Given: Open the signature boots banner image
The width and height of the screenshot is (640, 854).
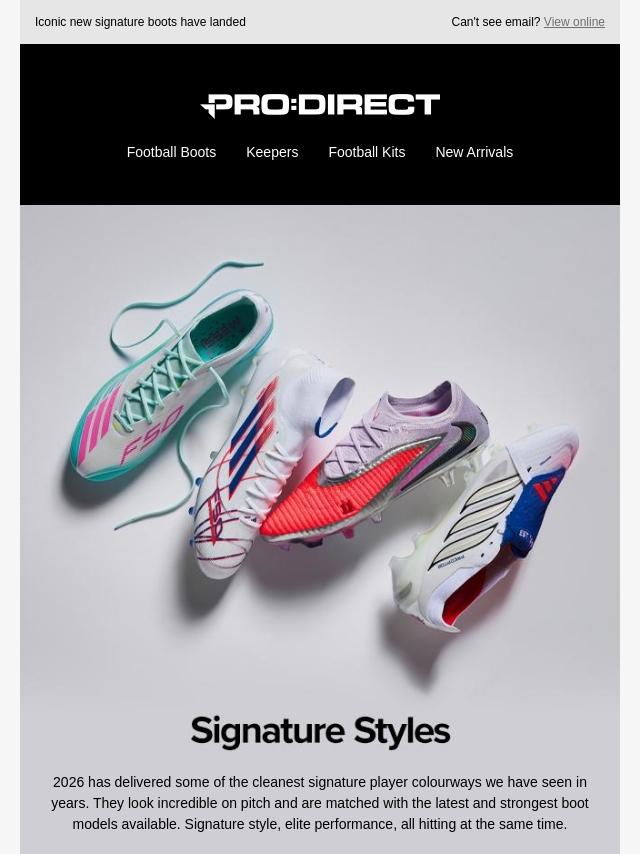Looking at the screenshot, I should click(x=320, y=450).
